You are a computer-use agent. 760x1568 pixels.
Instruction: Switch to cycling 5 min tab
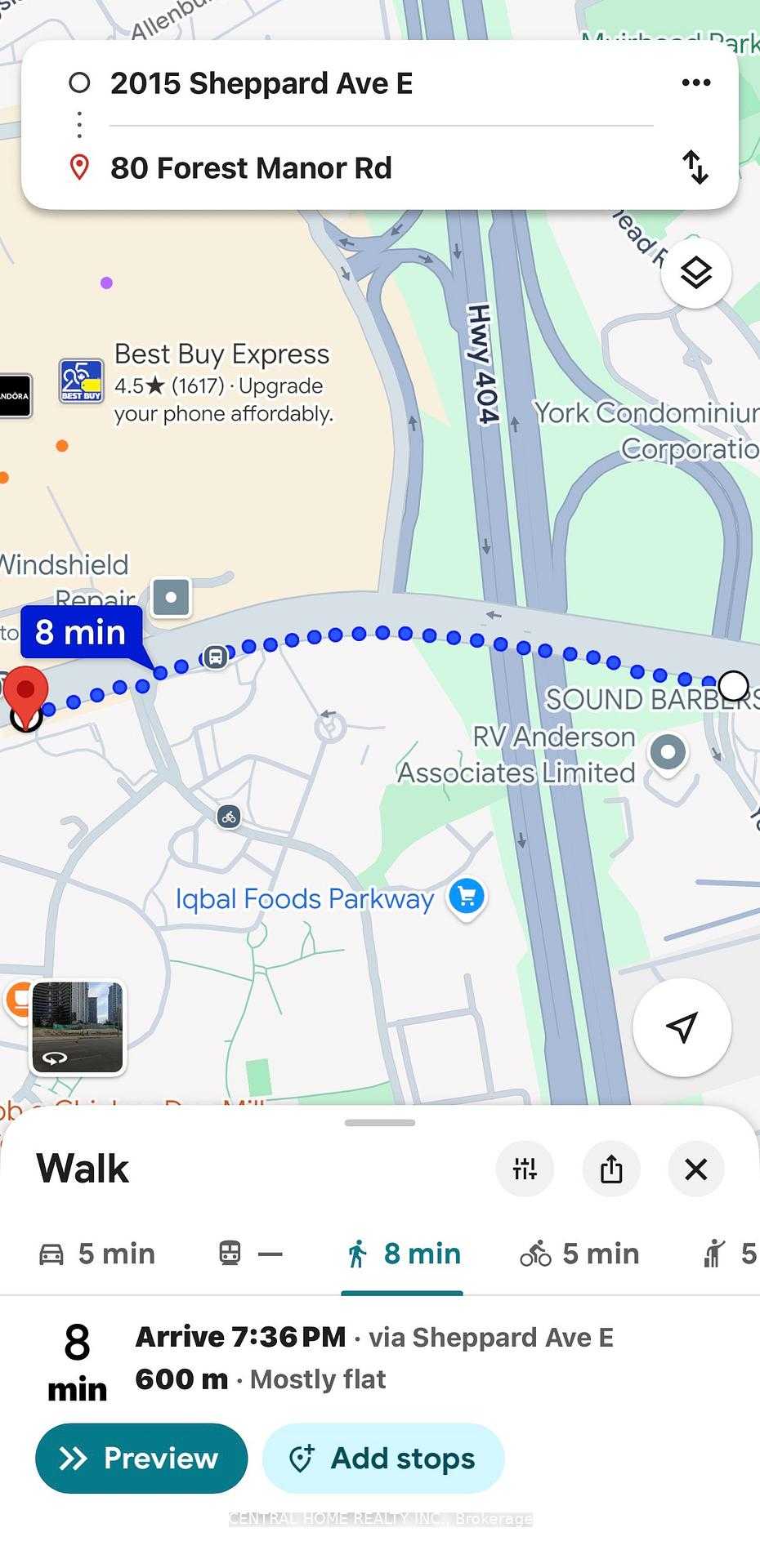(579, 1254)
